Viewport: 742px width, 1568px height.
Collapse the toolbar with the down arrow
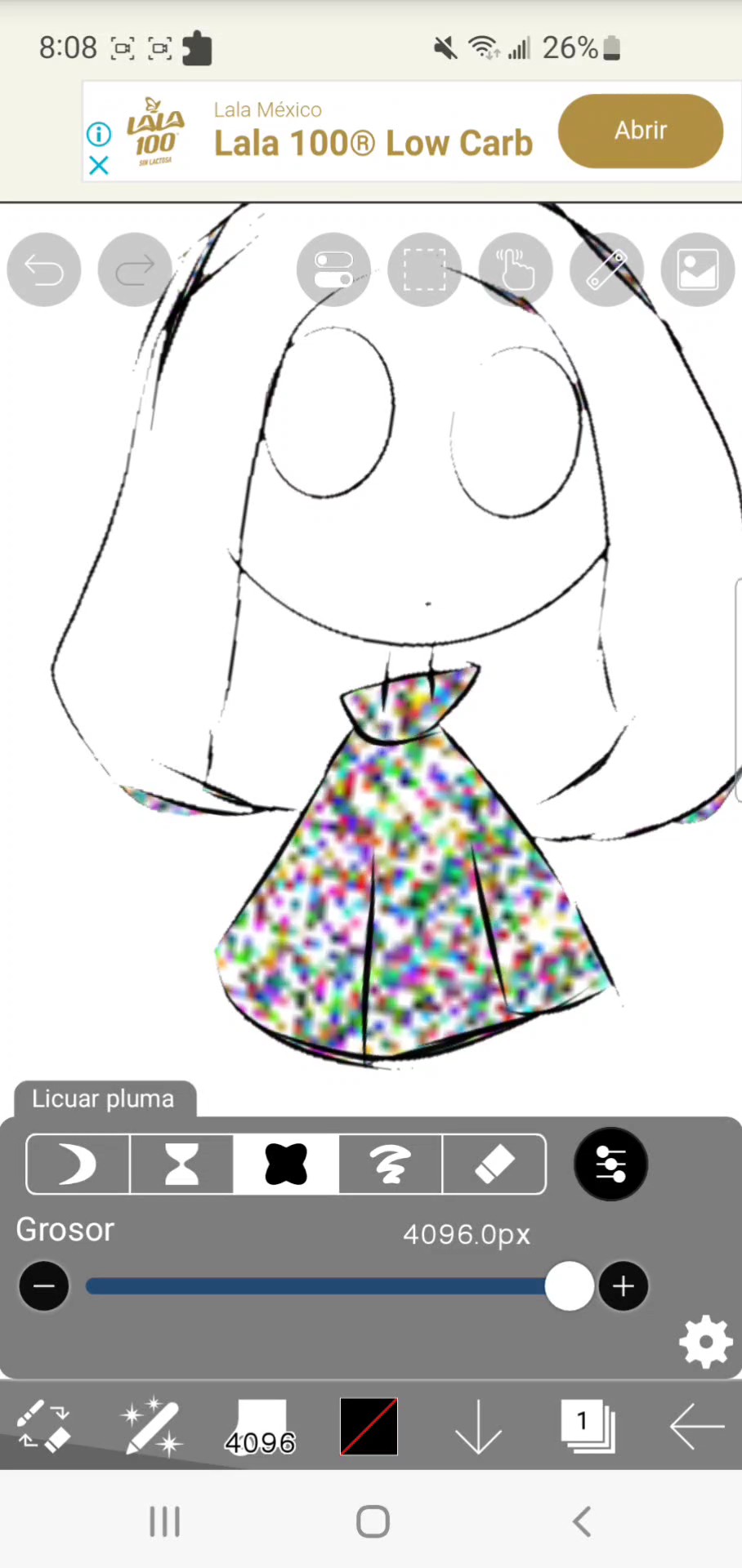click(x=478, y=1425)
